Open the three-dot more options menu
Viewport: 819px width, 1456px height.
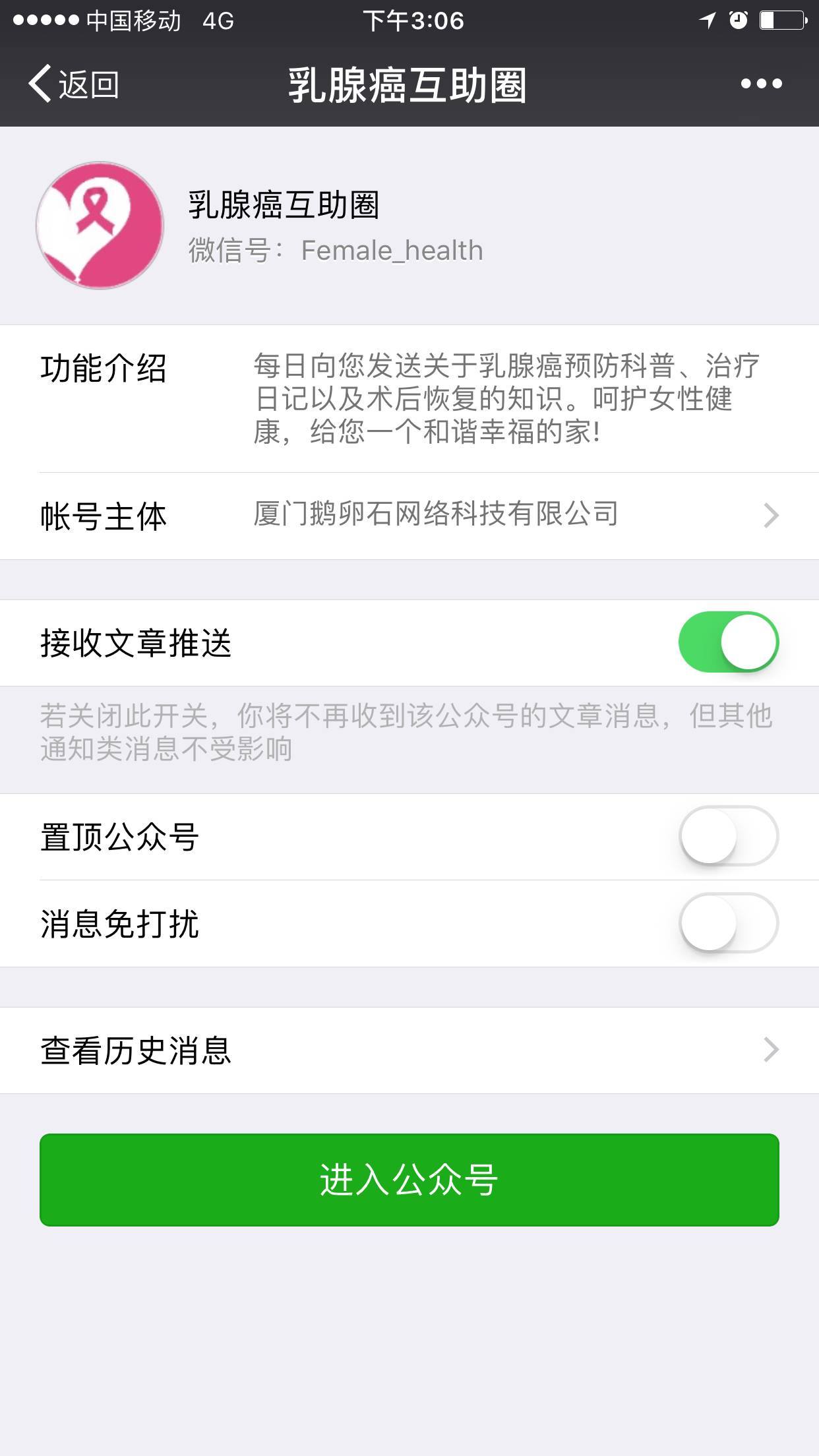pos(761,84)
